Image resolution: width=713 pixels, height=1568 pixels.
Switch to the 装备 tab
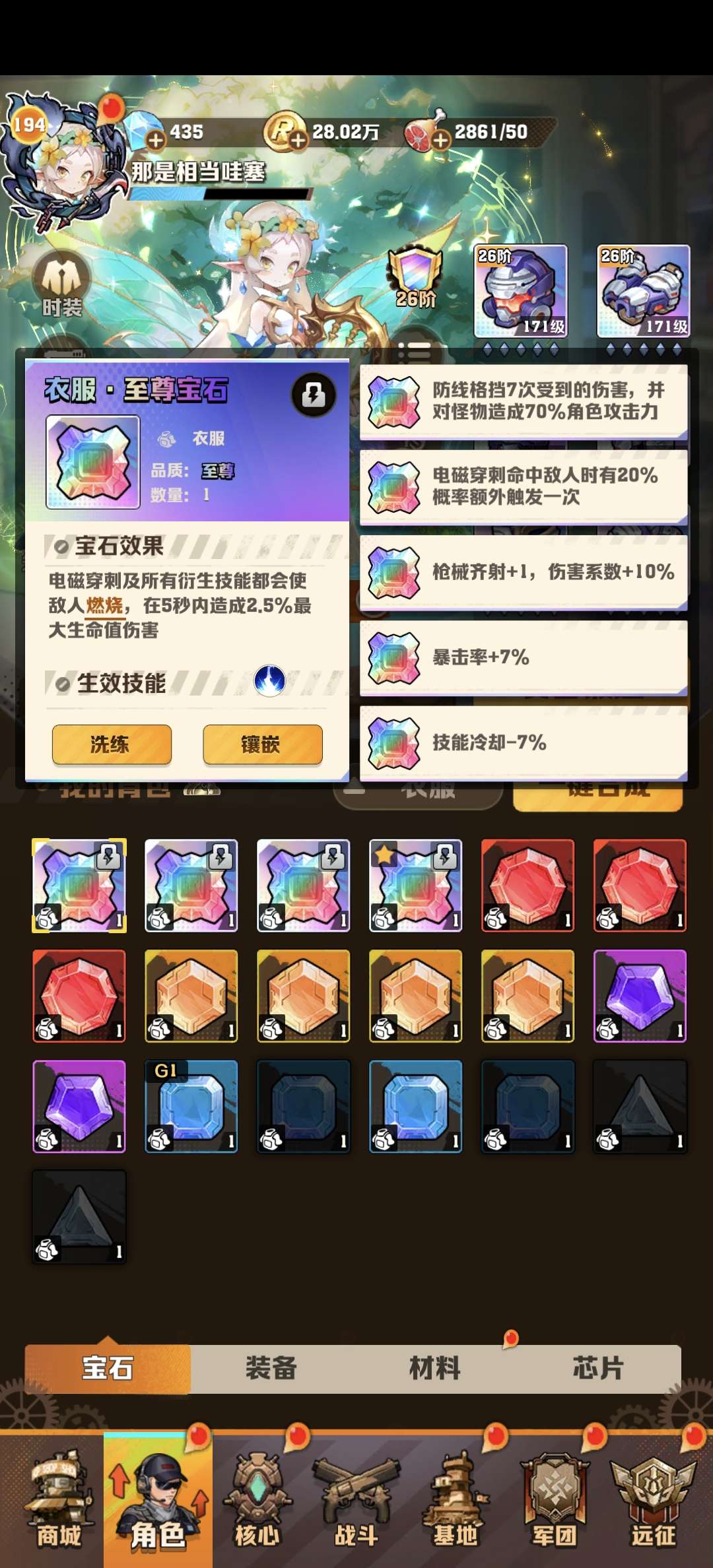point(271,1368)
